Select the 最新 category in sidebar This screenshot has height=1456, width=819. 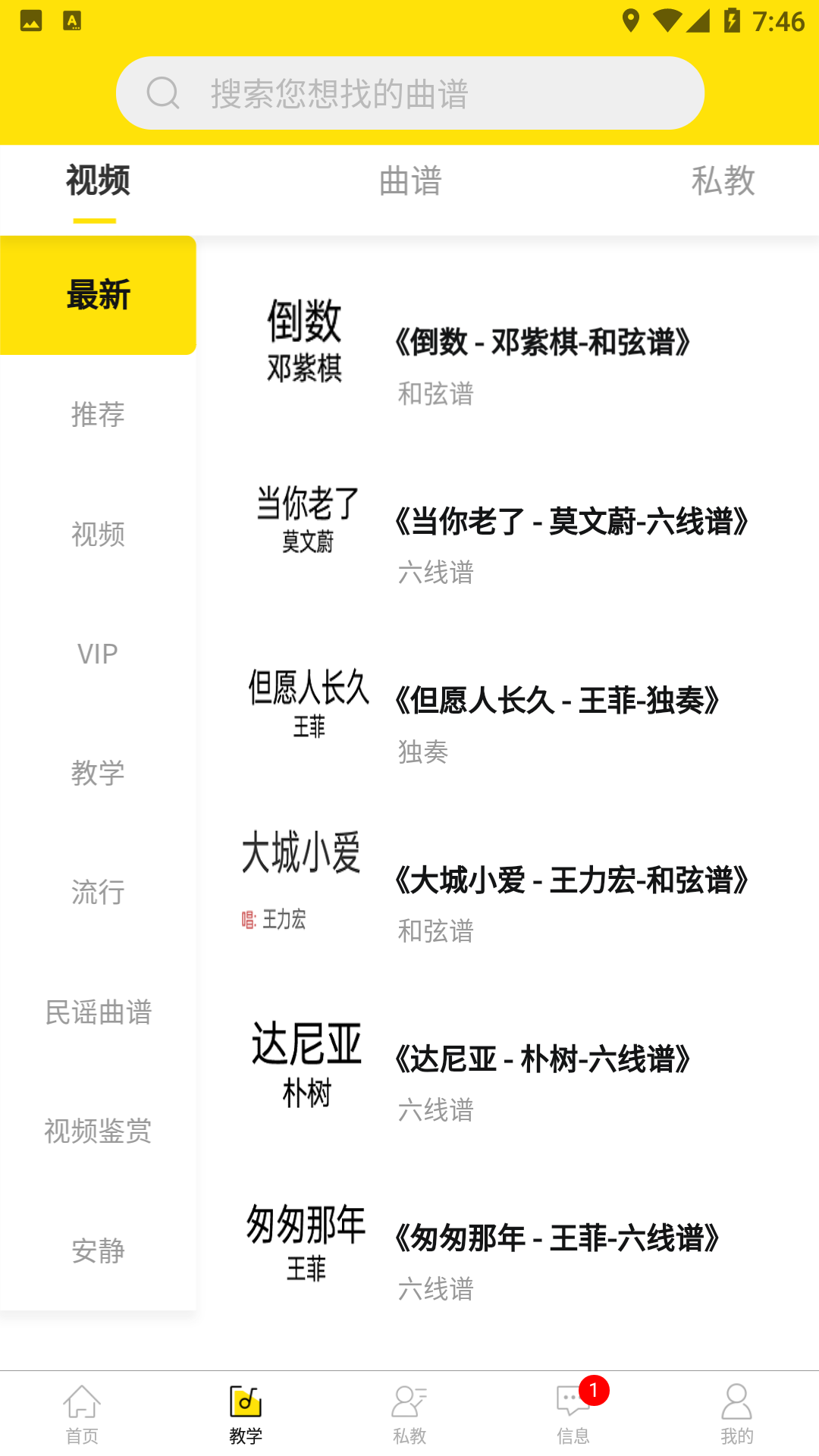tap(98, 296)
